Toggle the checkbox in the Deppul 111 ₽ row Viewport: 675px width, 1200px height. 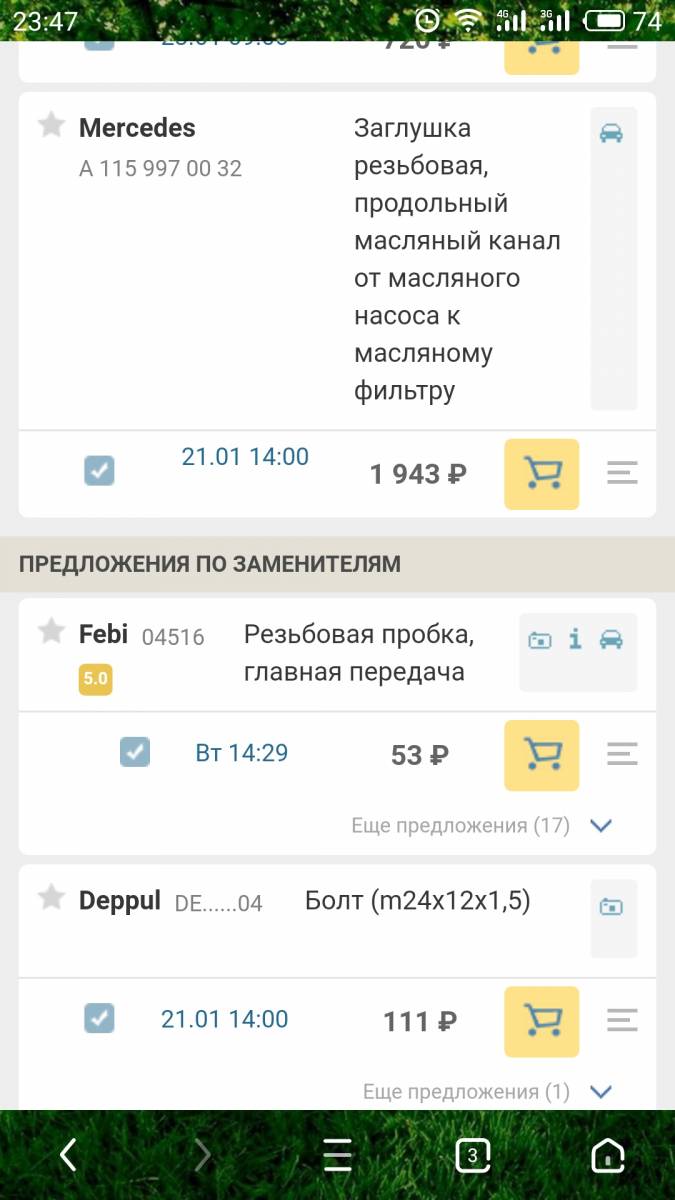(x=99, y=1018)
